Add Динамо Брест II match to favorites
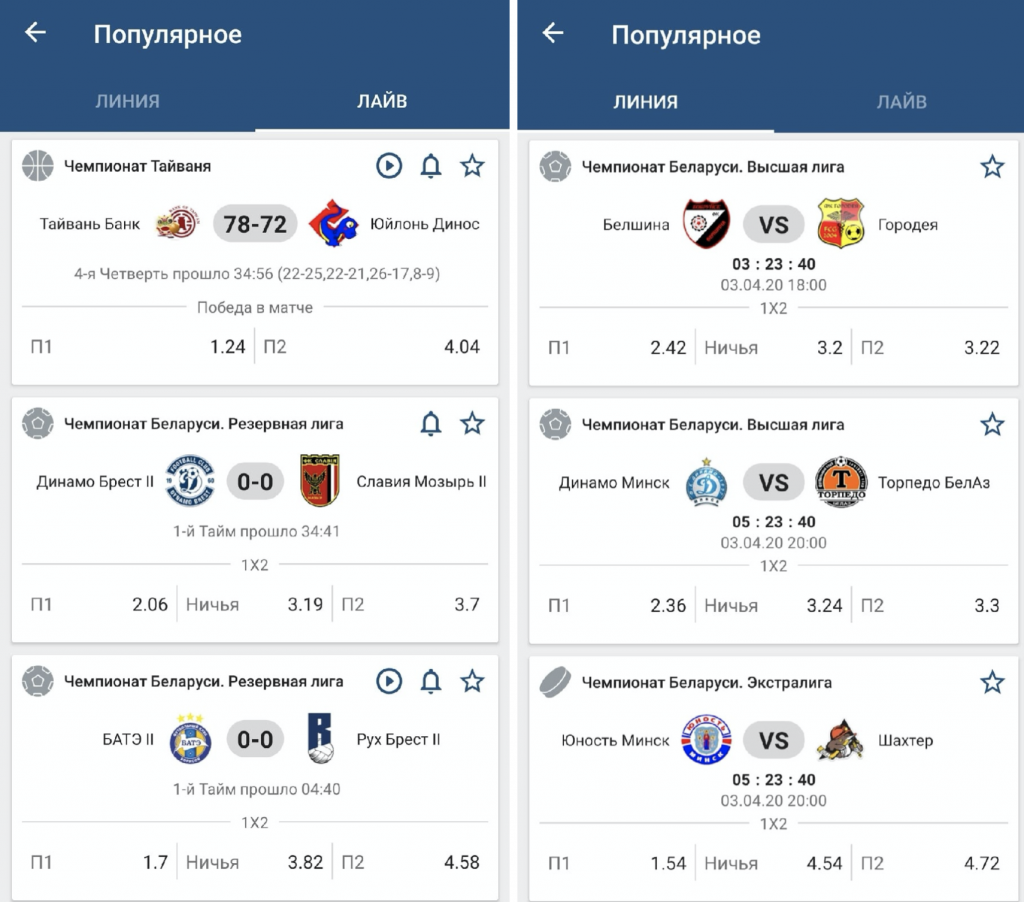Screen dimensions: 1024x902 click(x=472, y=424)
